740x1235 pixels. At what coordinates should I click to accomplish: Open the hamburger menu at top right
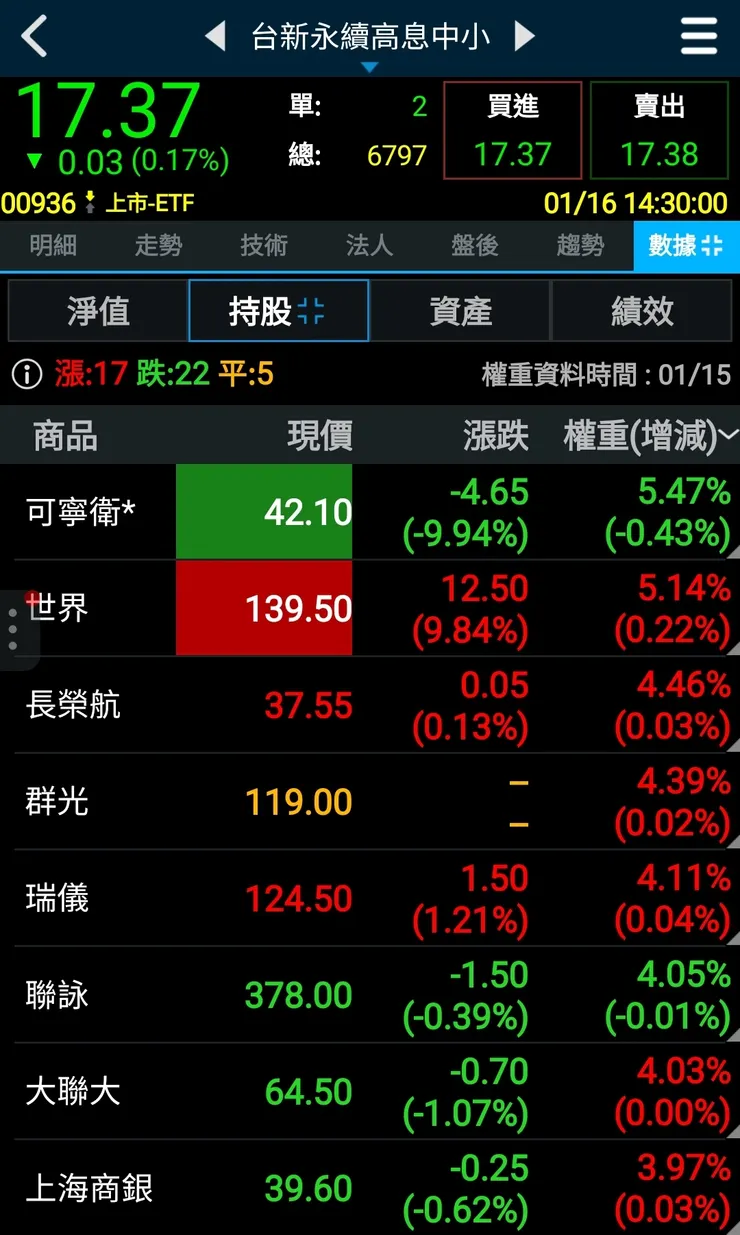click(x=699, y=35)
